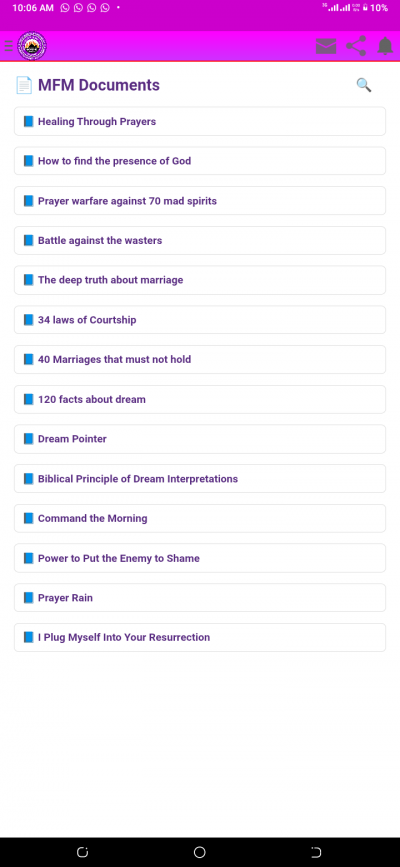Open The deep truth about marriage
Image resolution: width=400 pixels, height=867 pixels.
click(200, 280)
